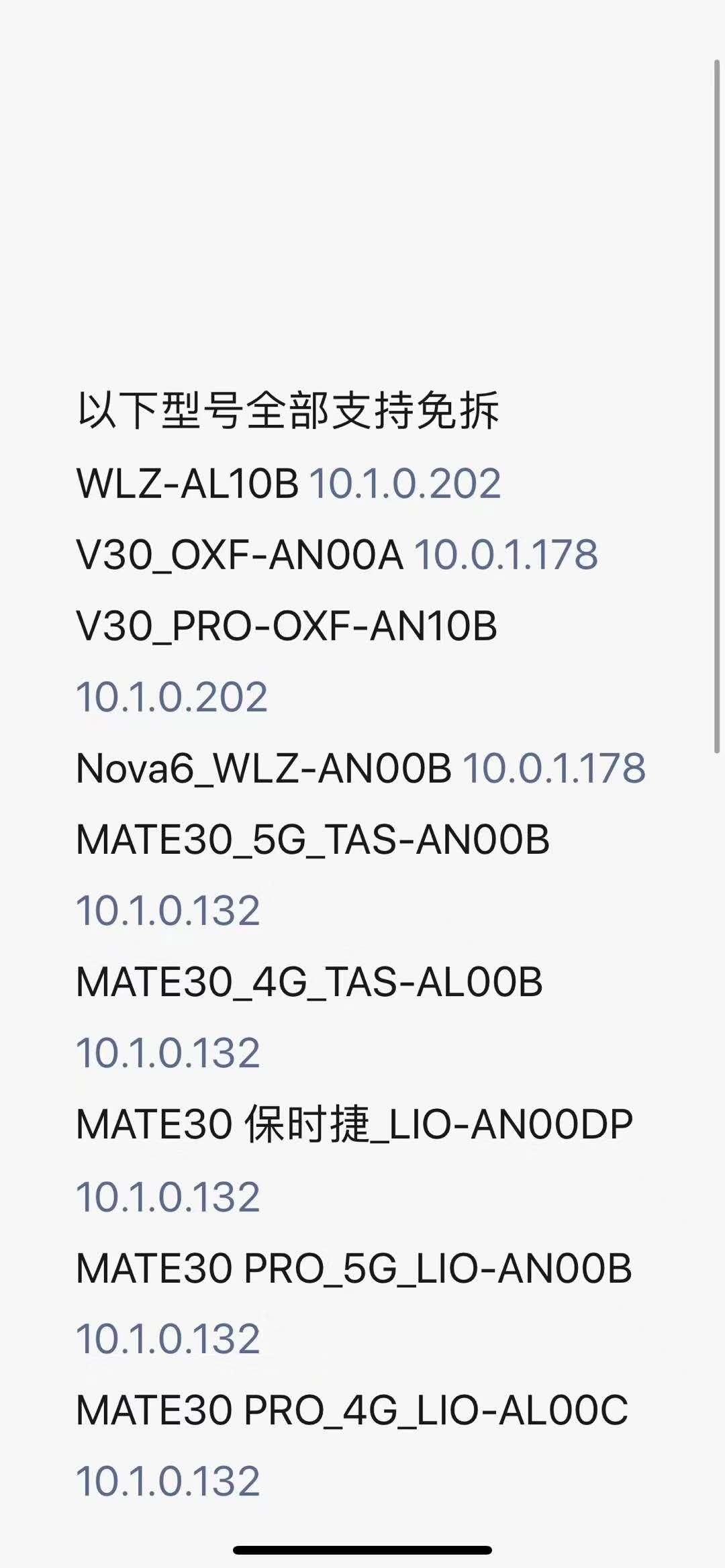Select the 10.1.0.132 link under MATE30_4G_TAS-AL00B

pos(168,1052)
